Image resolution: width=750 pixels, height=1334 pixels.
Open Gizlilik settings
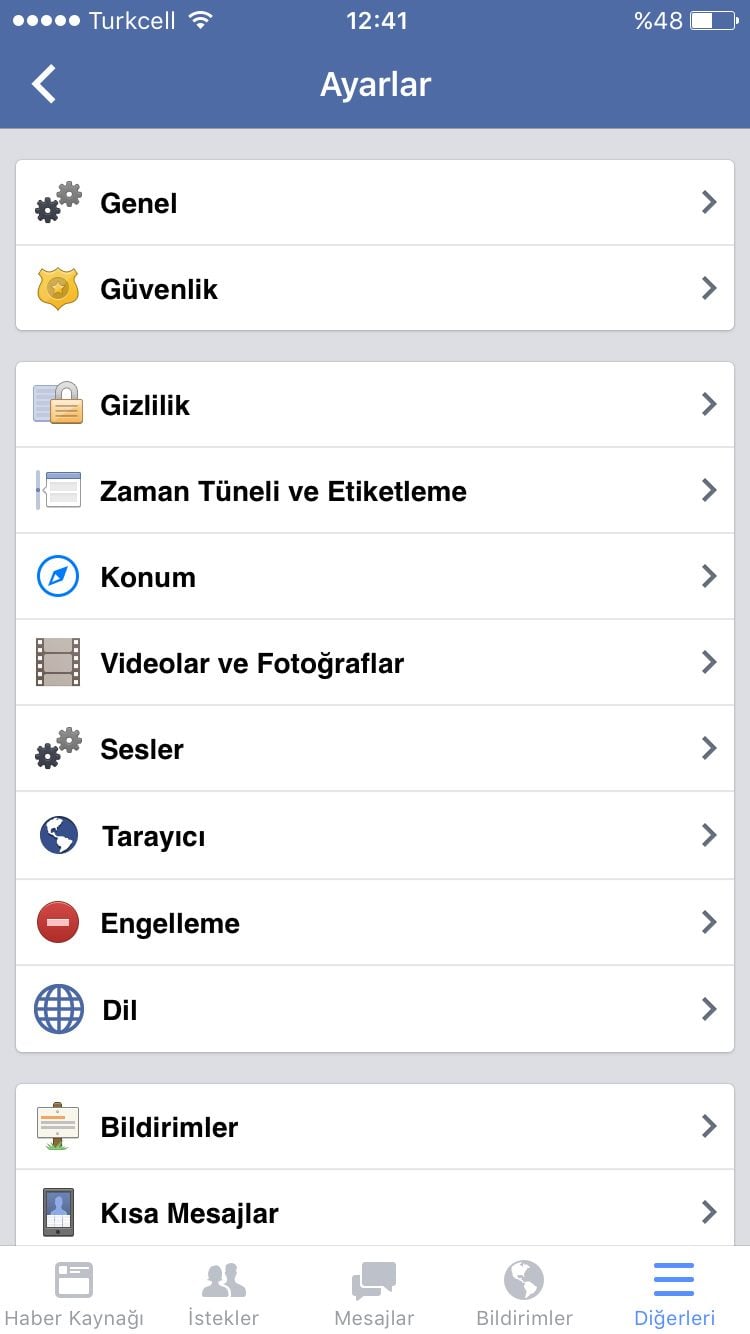click(x=375, y=405)
